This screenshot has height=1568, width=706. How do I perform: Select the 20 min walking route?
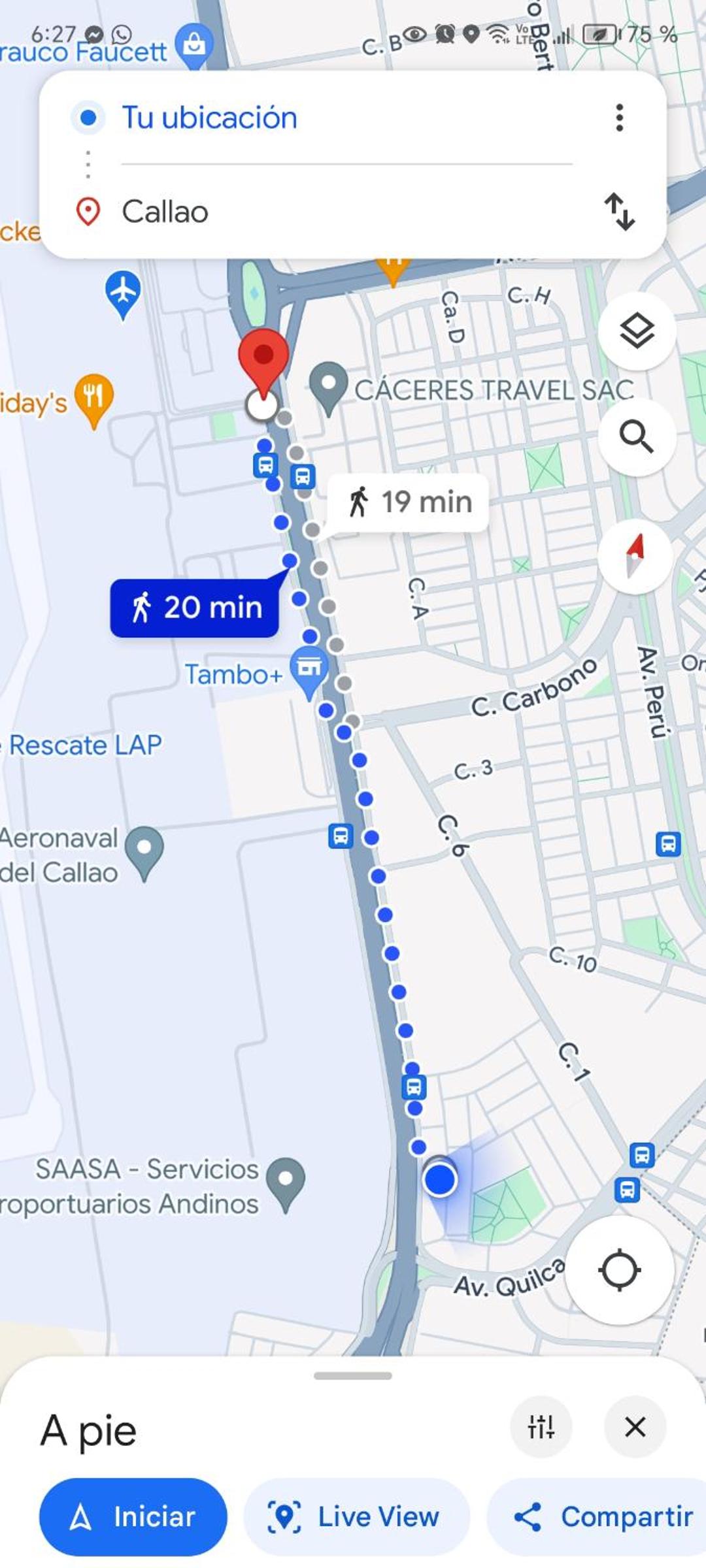195,608
